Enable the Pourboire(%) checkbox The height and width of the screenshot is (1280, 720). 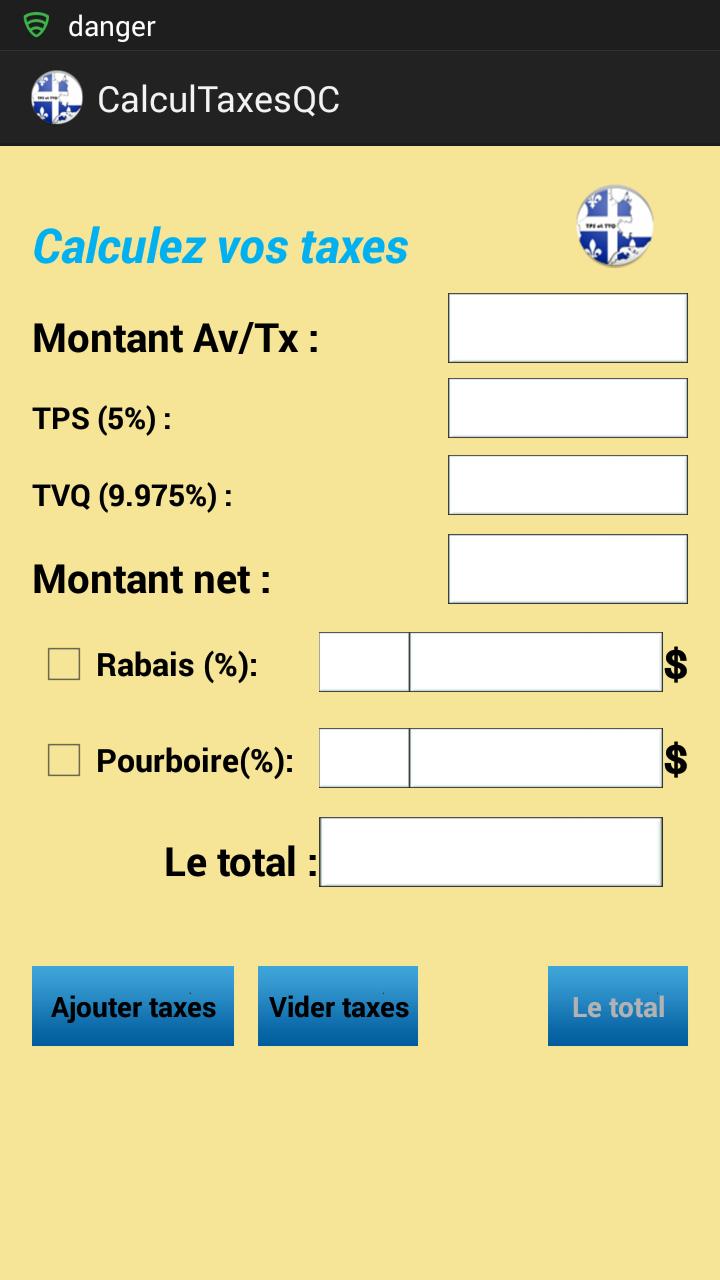pos(63,759)
